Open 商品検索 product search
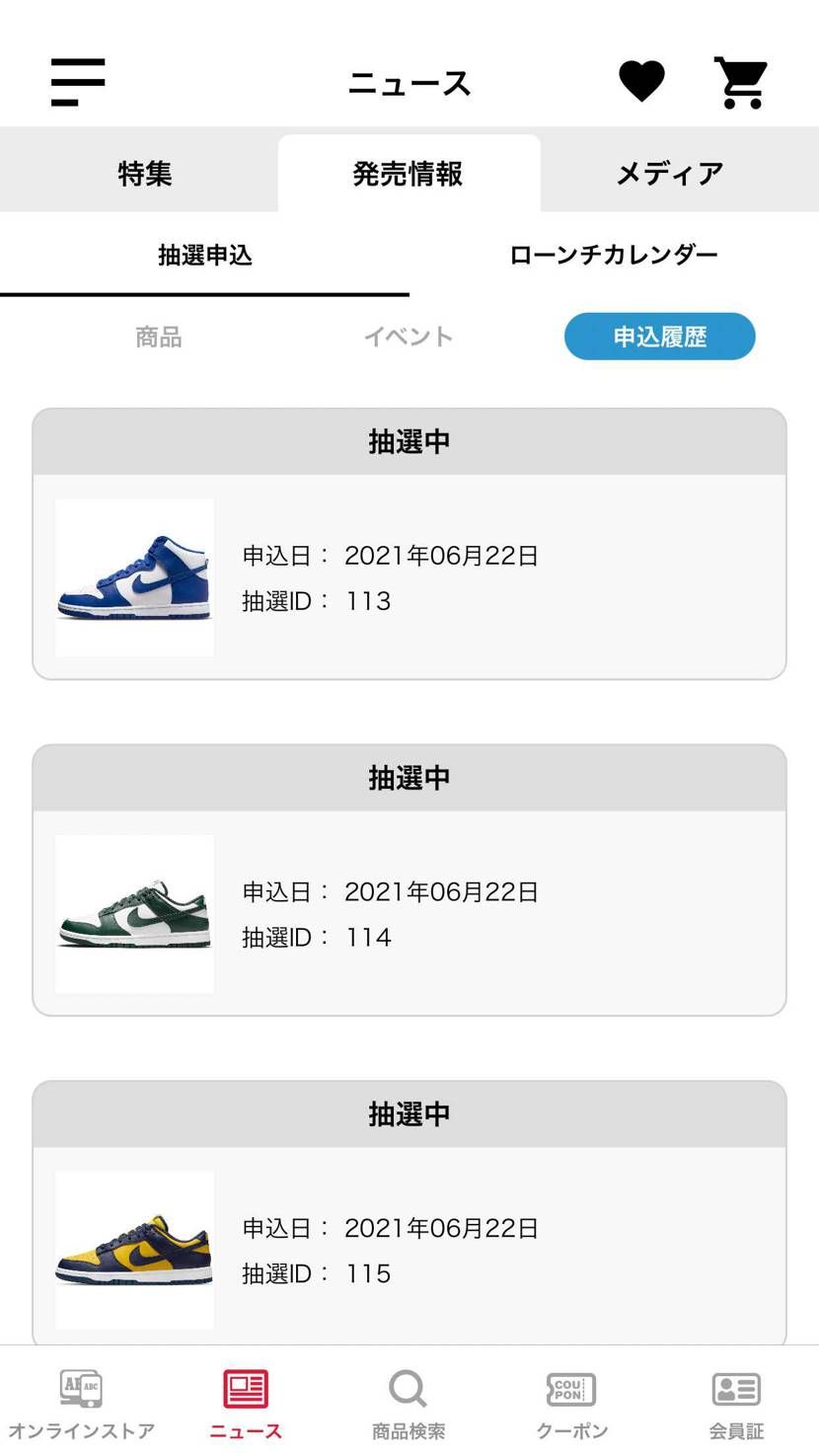Image resolution: width=819 pixels, height=1456 pixels. click(x=408, y=1397)
